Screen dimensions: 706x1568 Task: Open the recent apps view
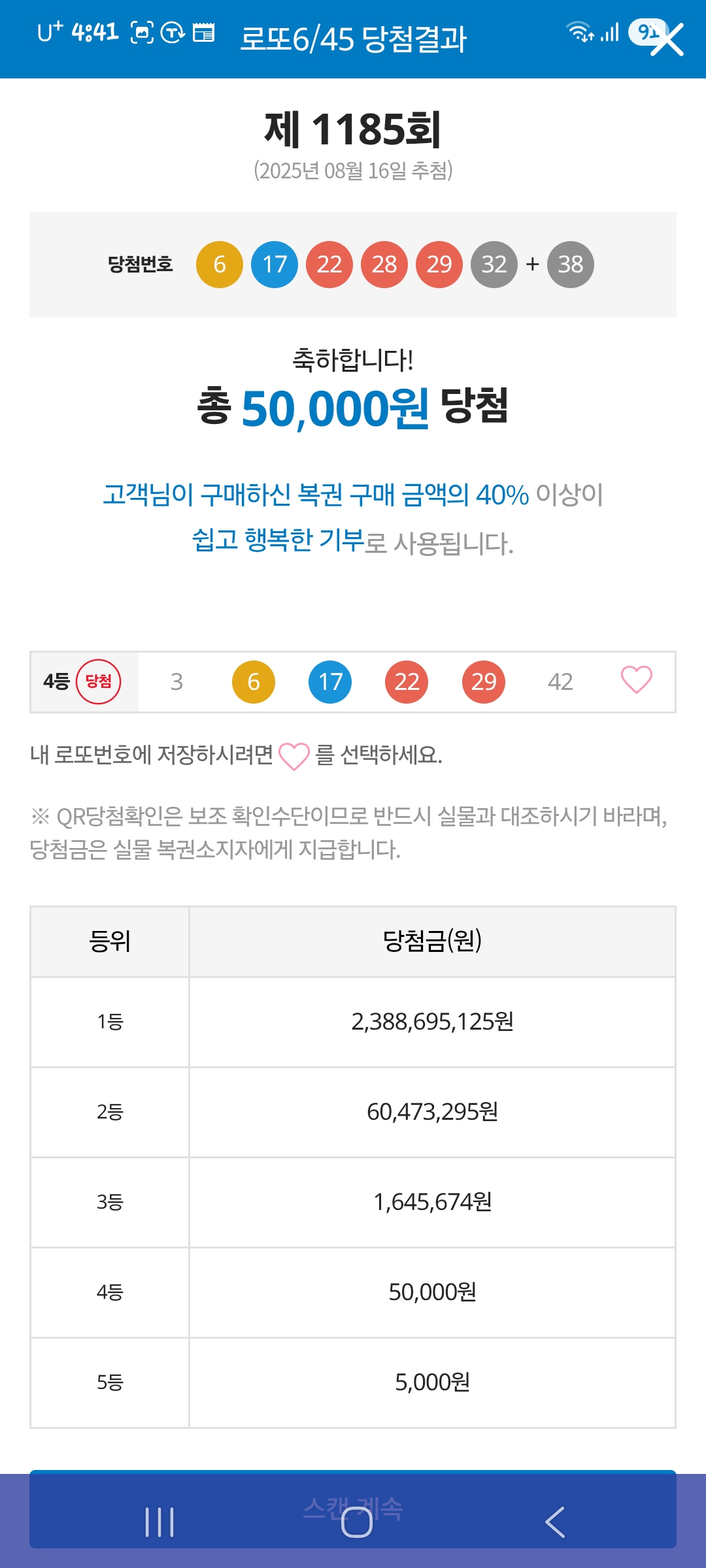(160, 1522)
